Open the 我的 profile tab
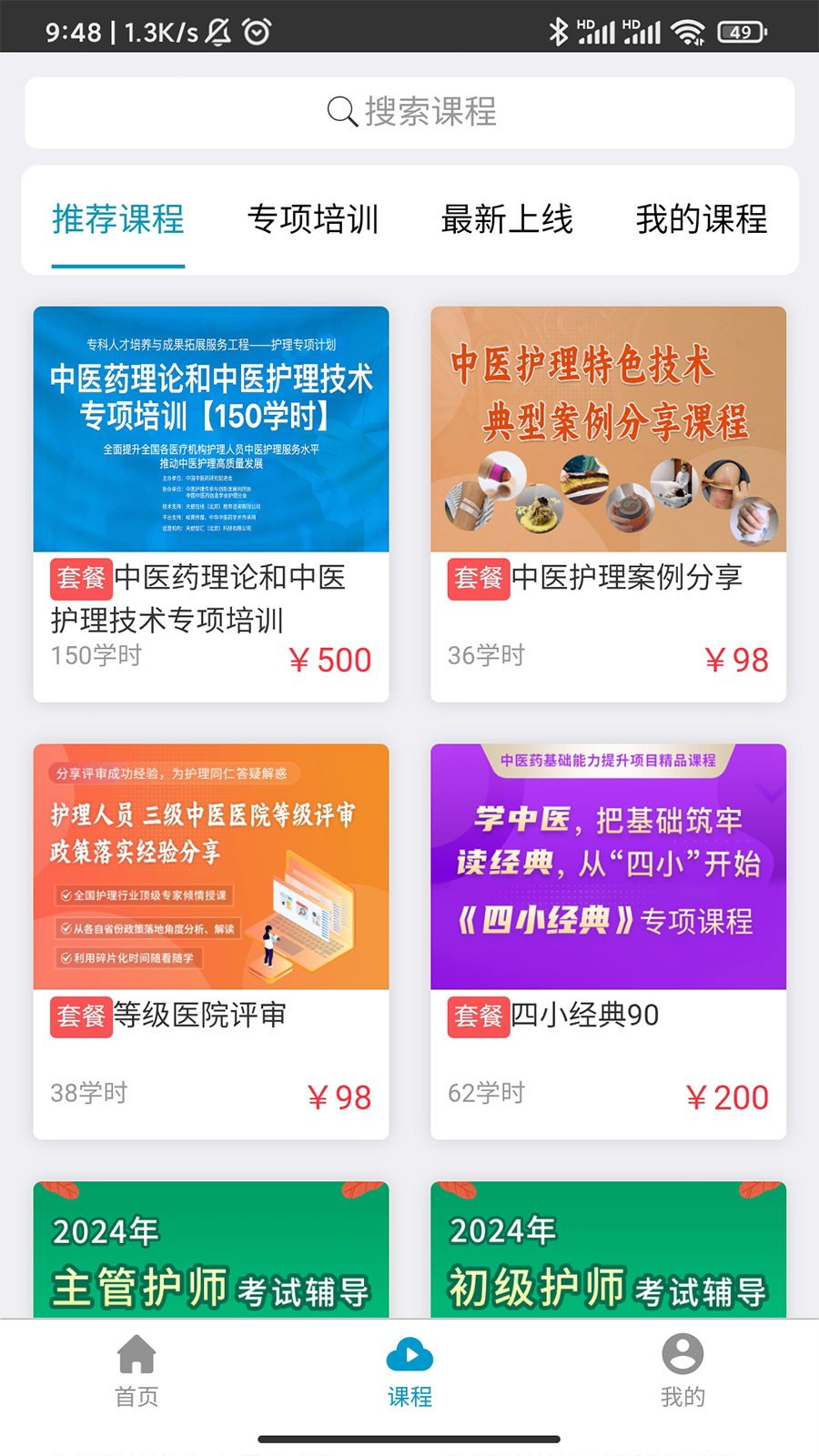 point(682,1370)
